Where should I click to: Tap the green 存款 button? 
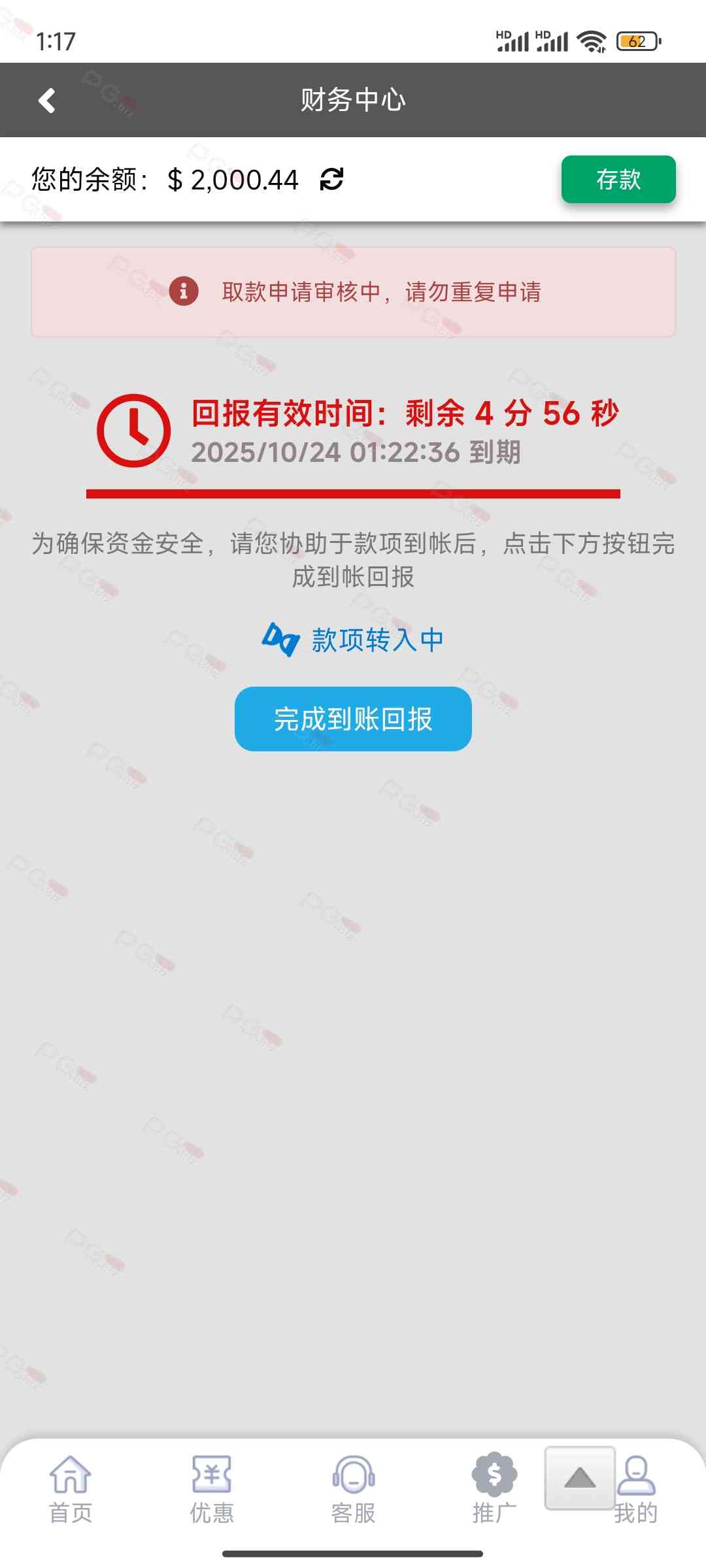(x=618, y=180)
